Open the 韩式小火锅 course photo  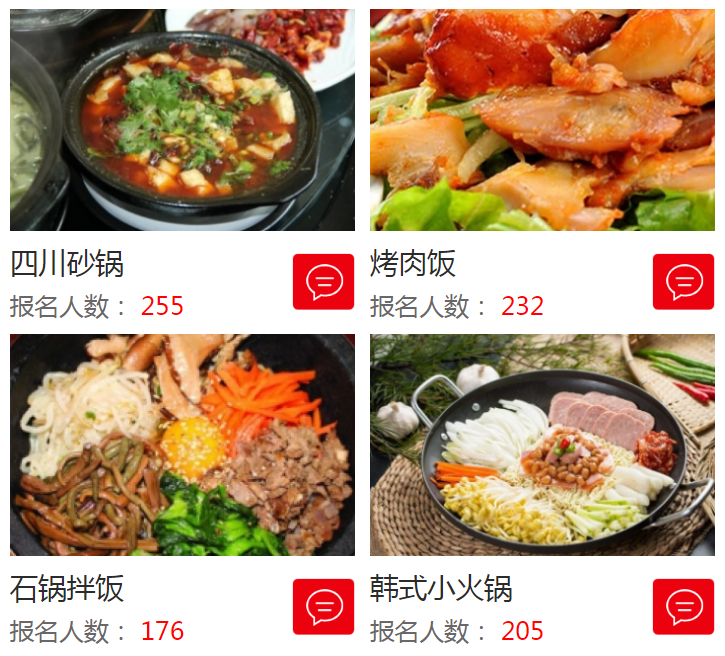click(x=543, y=445)
